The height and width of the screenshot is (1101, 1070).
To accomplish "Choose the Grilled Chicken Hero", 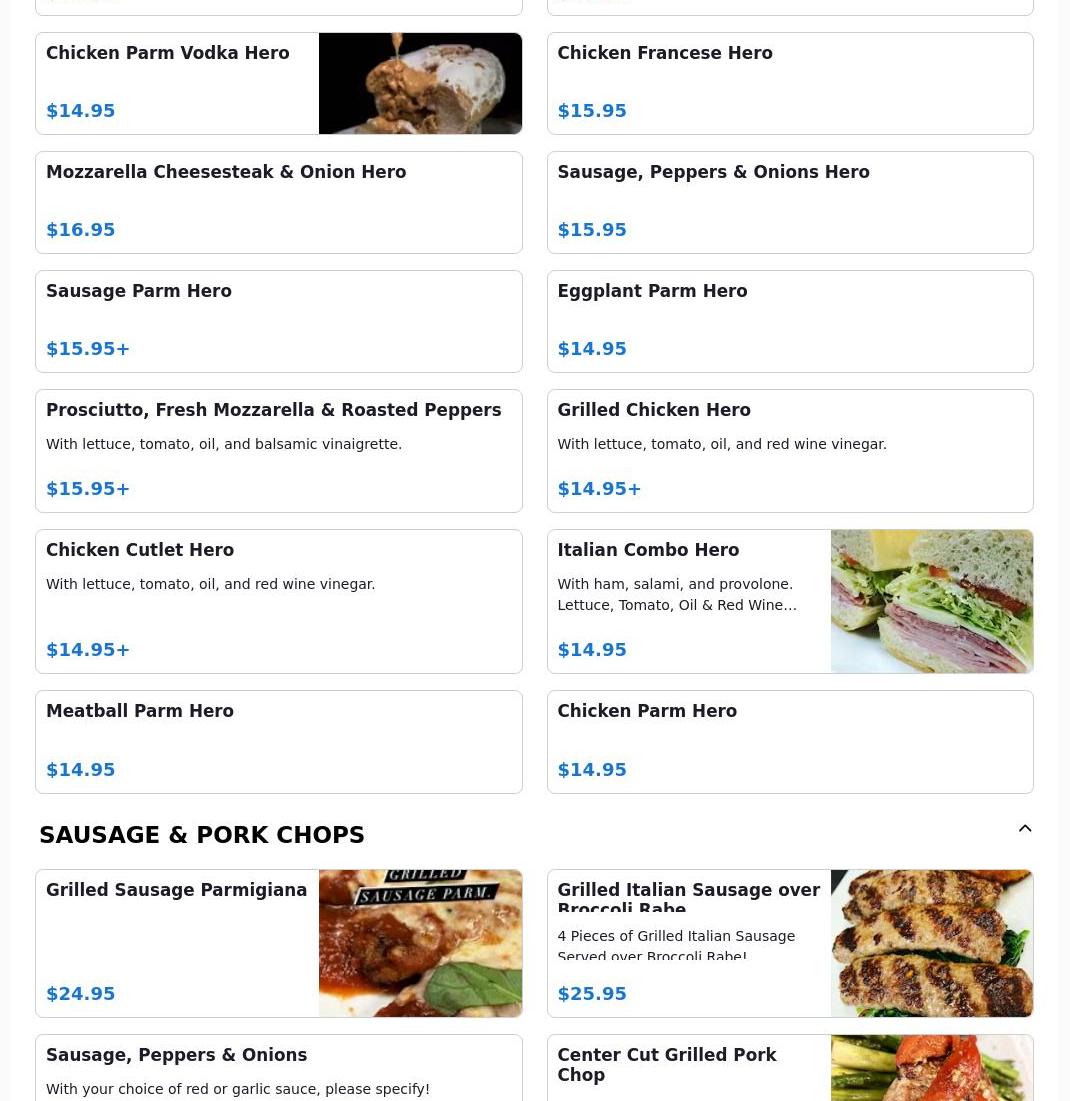I will click(789, 450).
